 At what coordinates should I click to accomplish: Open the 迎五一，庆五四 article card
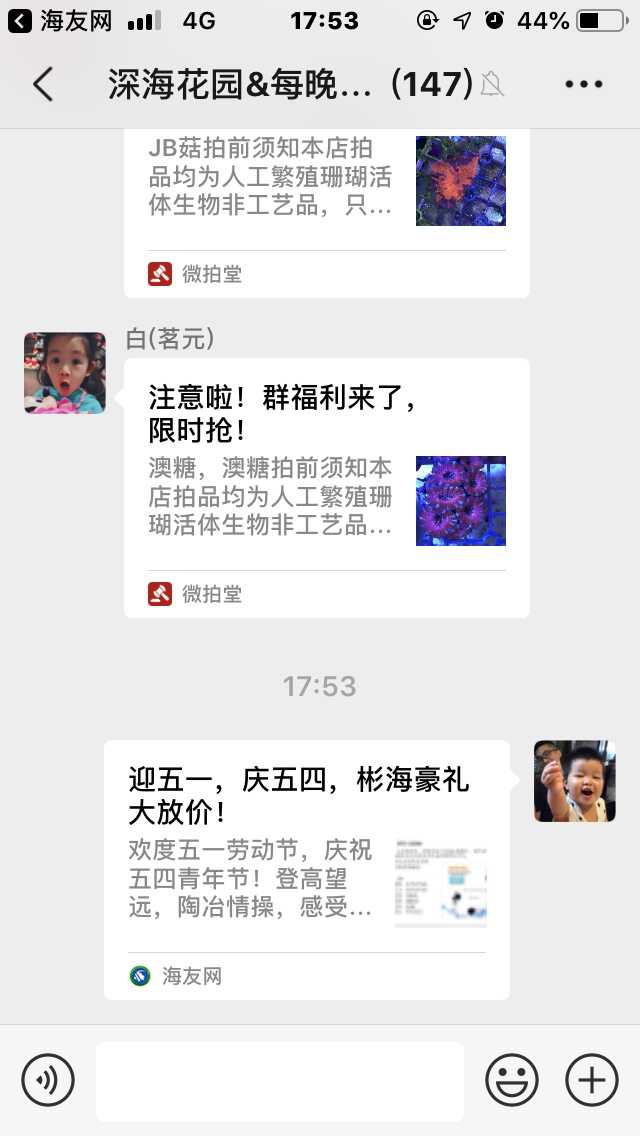(x=306, y=869)
